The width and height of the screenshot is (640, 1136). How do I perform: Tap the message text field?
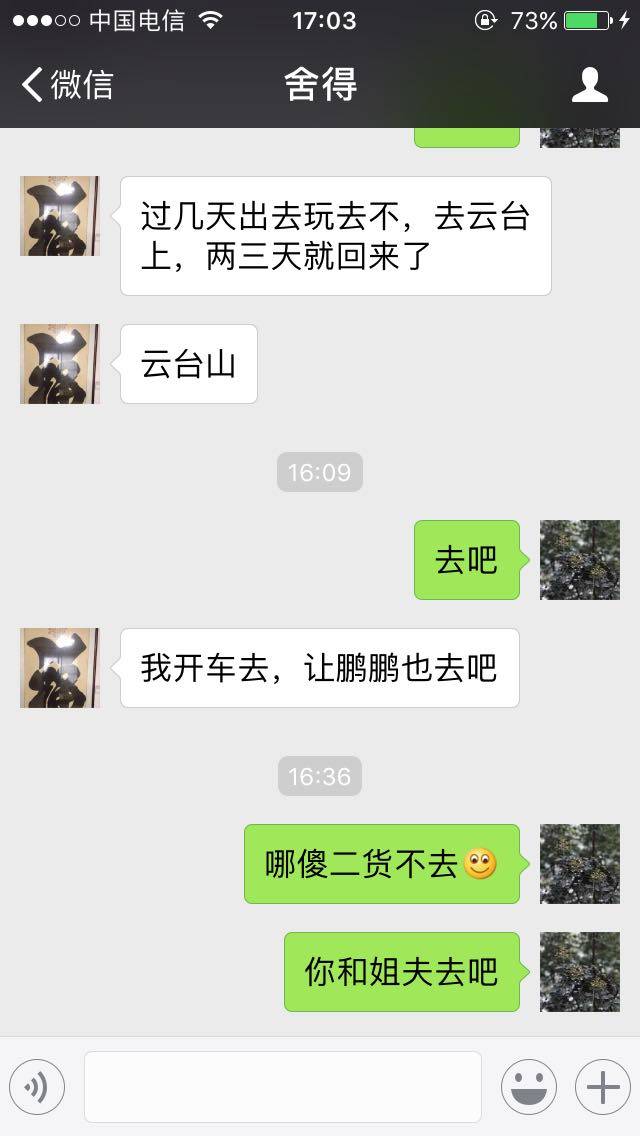coord(282,1086)
